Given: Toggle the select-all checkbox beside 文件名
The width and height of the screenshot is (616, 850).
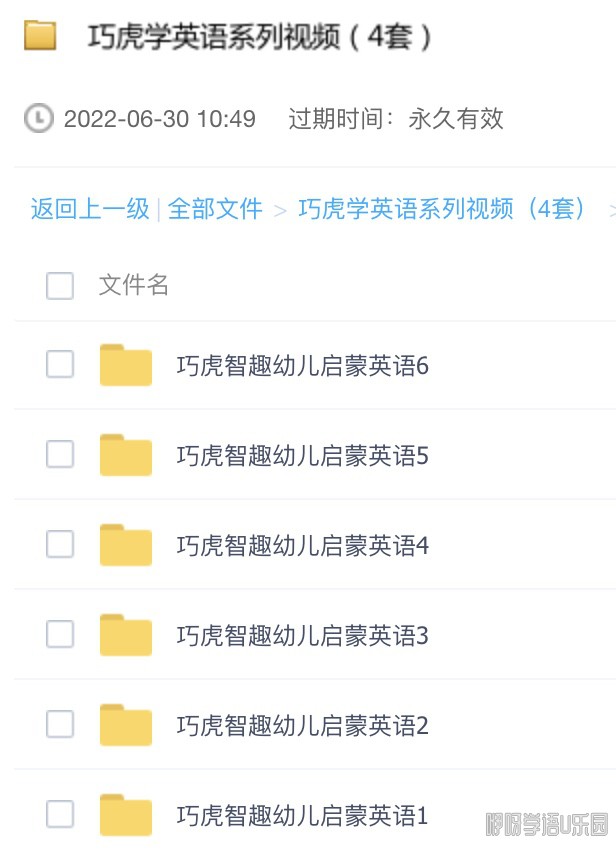Looking at the screenshot, I should (60, 286).
